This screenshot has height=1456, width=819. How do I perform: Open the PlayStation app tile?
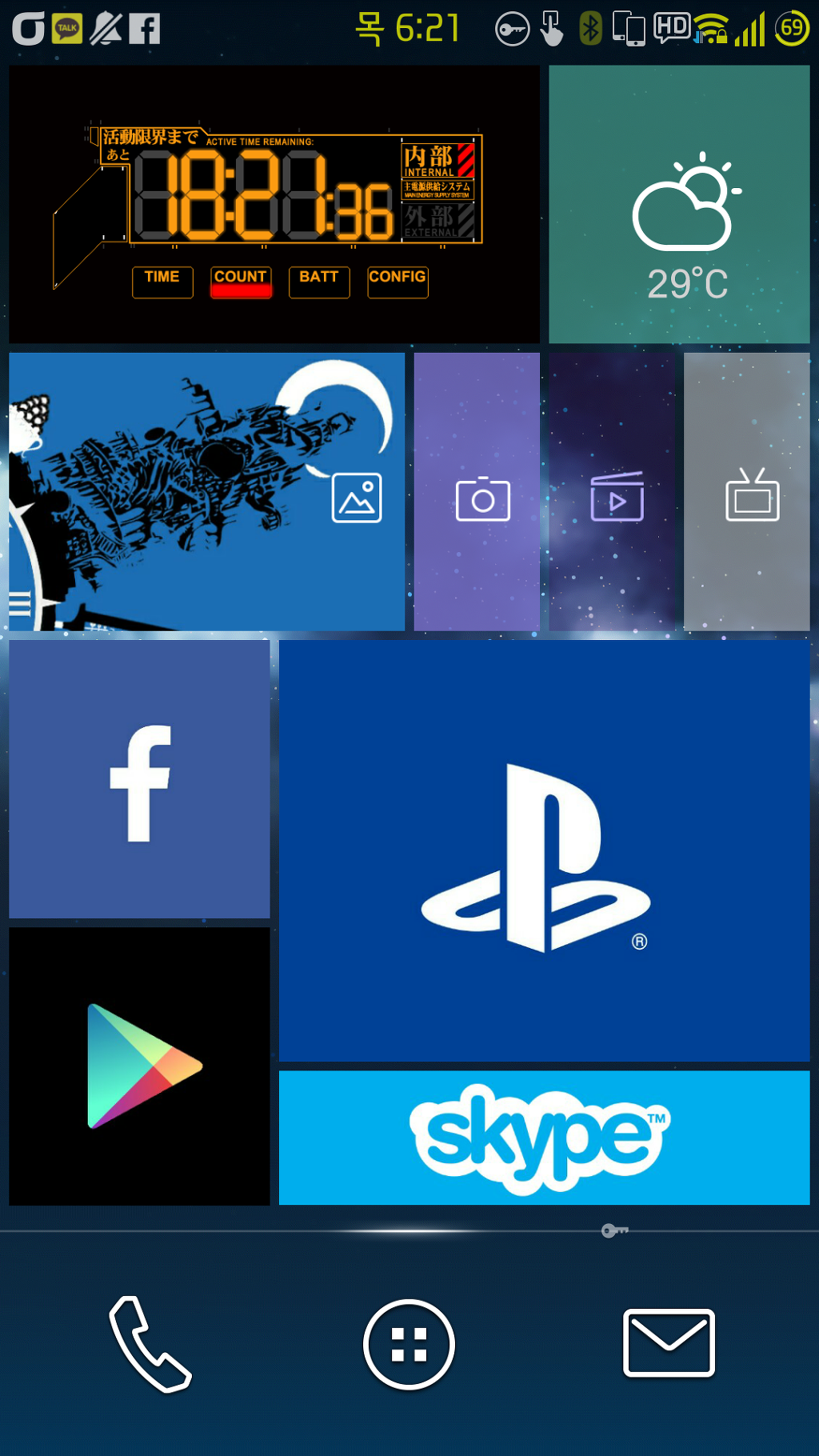[544, 850]
